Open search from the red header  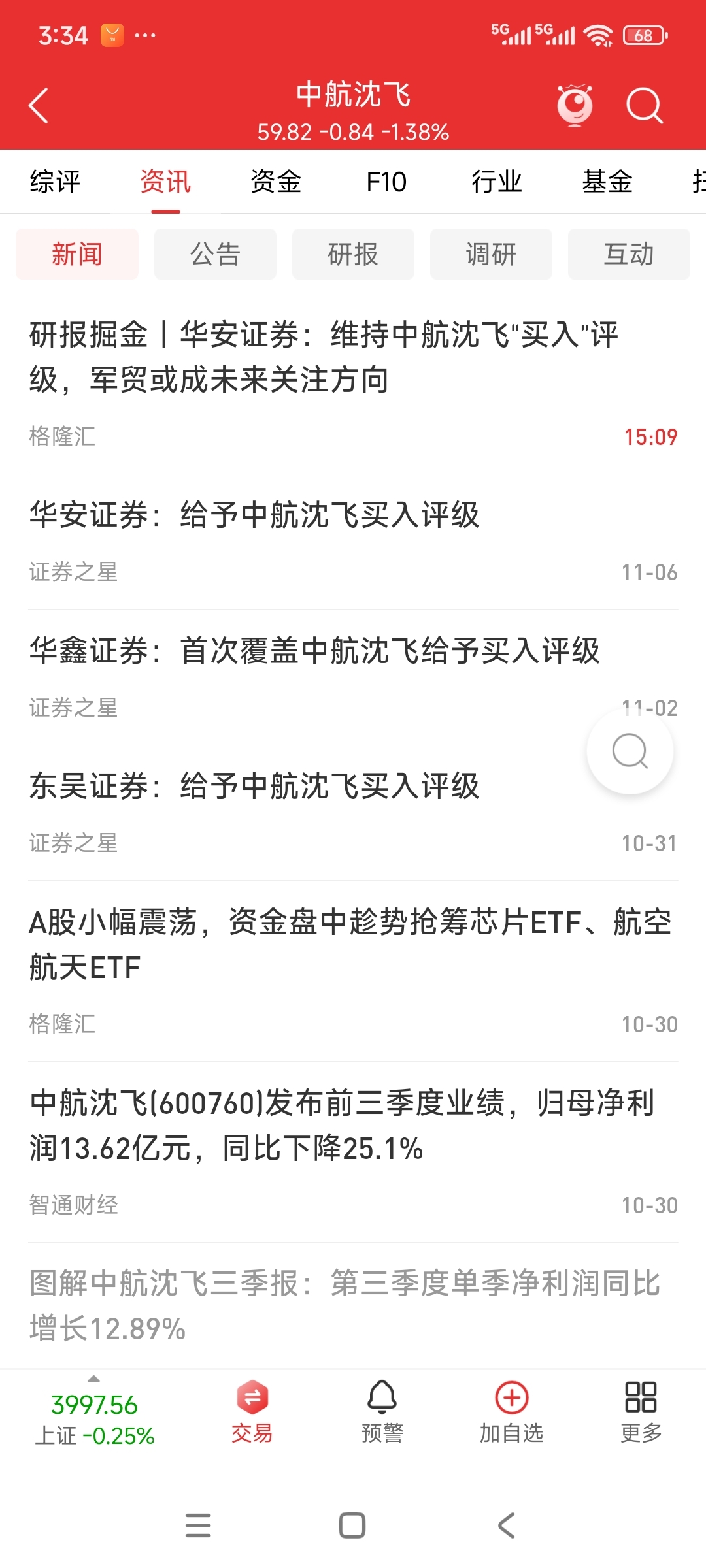point(645,105)
